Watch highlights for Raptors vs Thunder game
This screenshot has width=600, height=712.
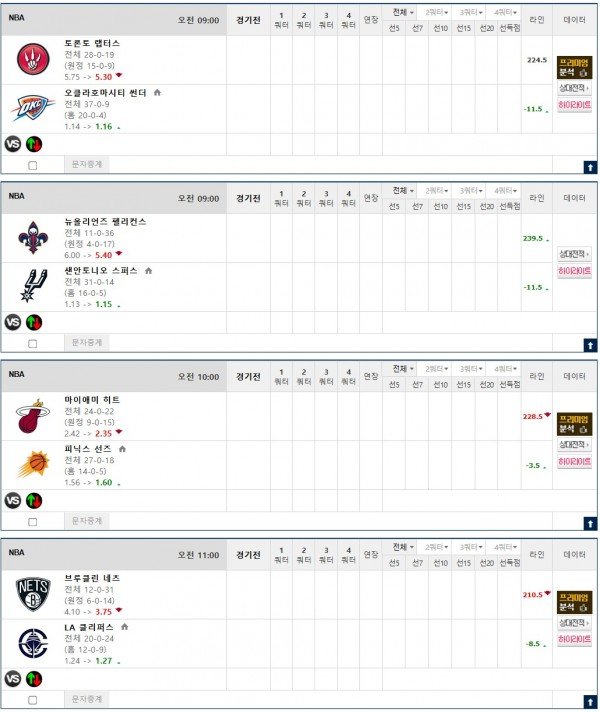click(x=574, y=104)
